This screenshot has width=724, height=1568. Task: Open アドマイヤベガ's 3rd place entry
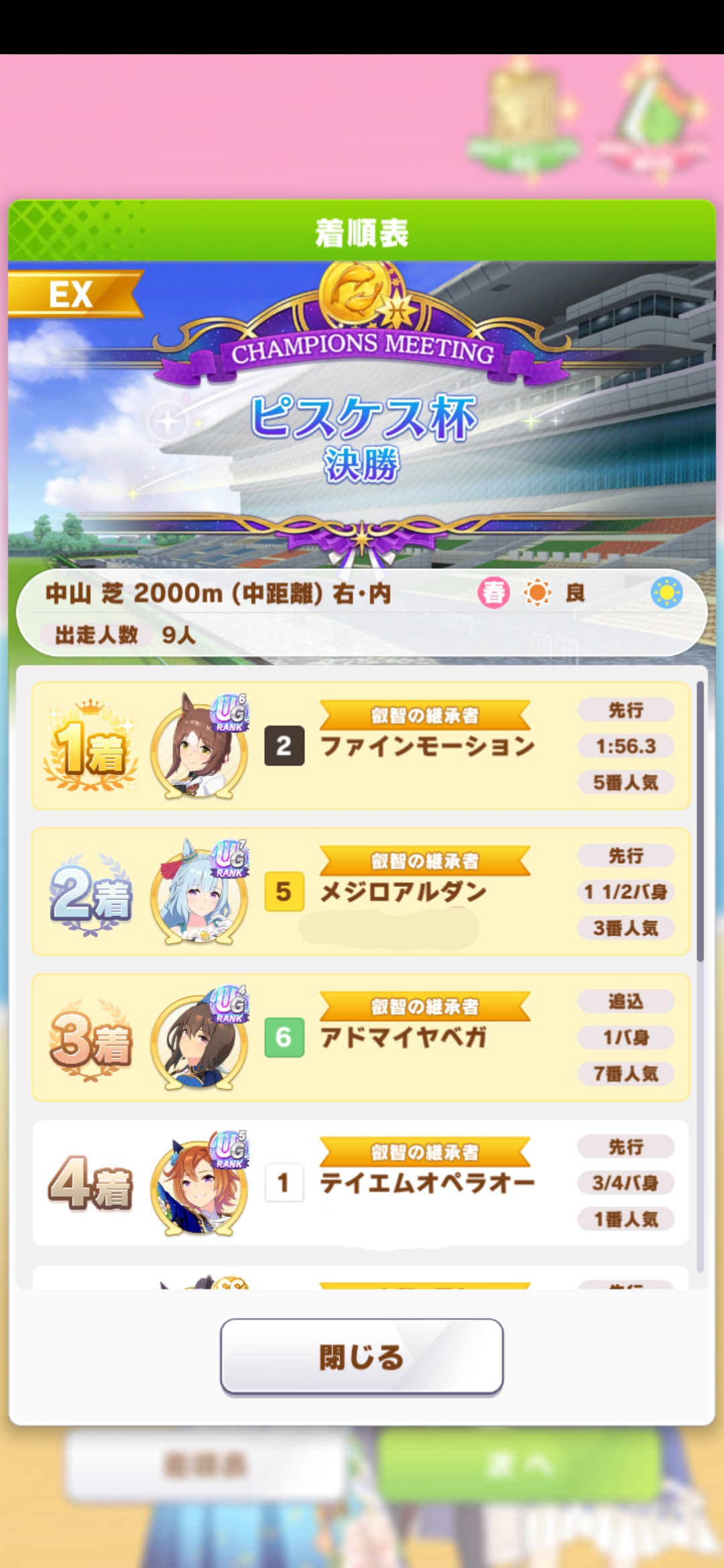[x=361, y=1037]
